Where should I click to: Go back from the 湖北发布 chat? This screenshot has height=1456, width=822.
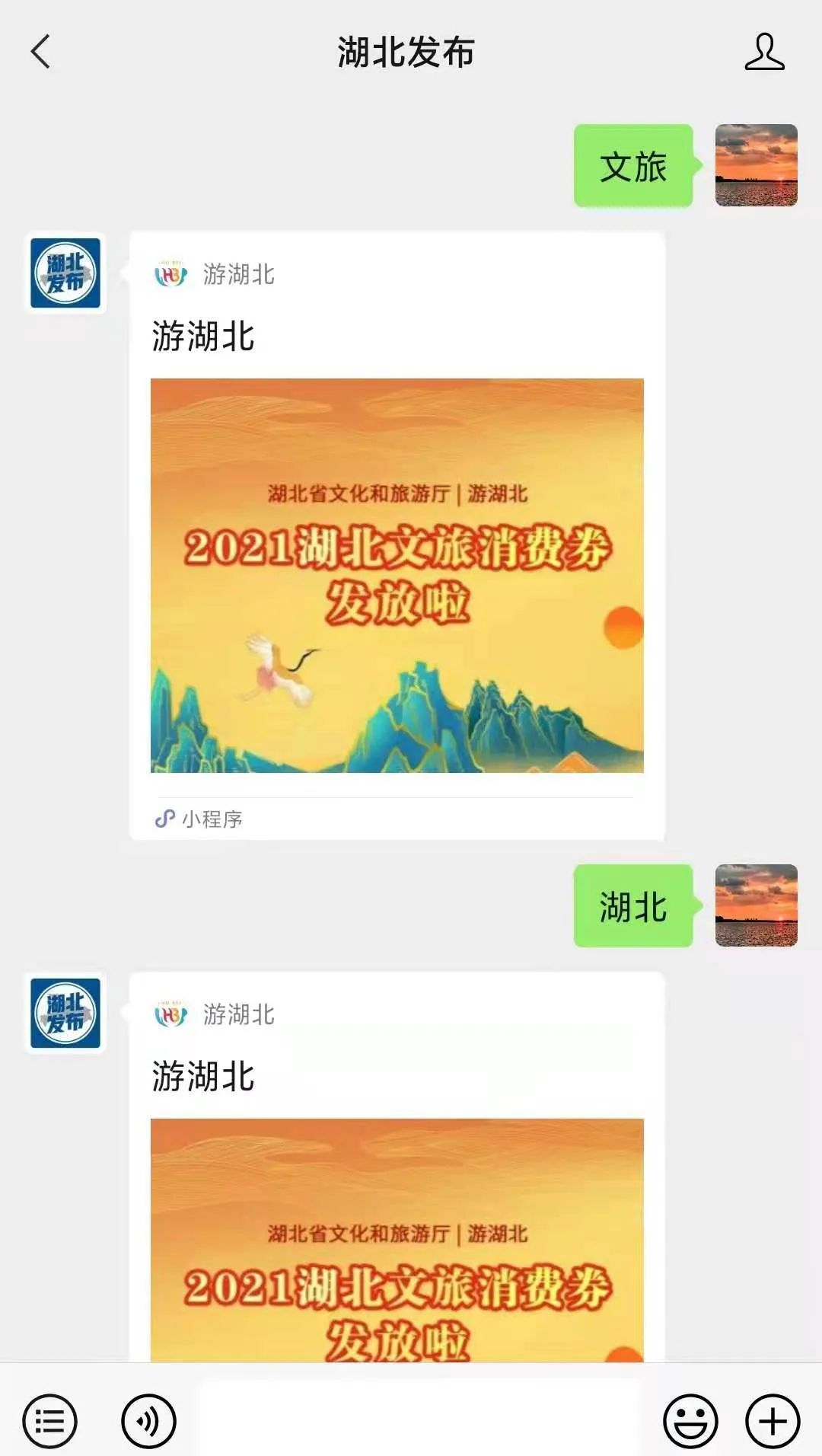coord(40,52)
